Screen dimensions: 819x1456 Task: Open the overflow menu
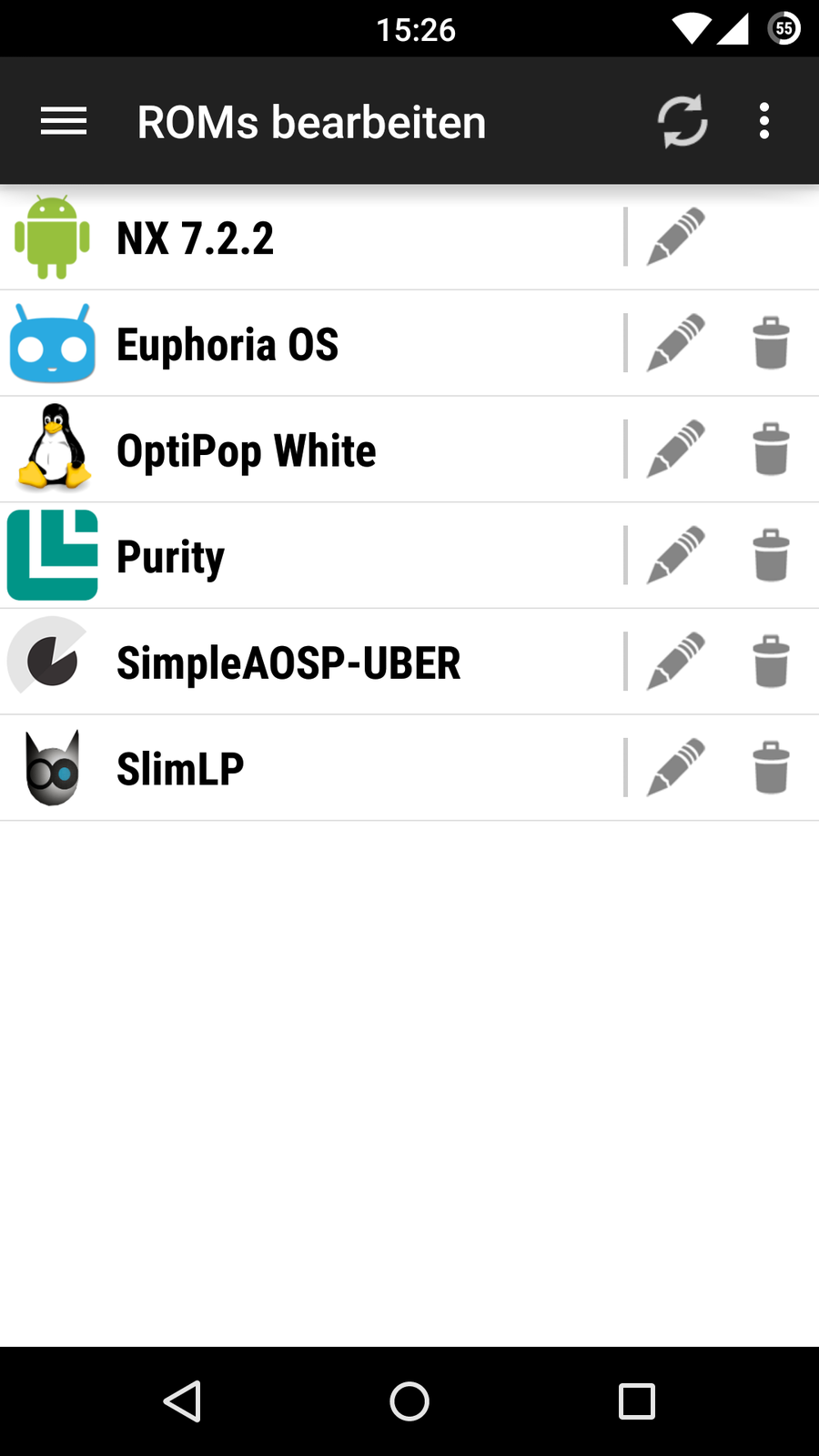764,121
